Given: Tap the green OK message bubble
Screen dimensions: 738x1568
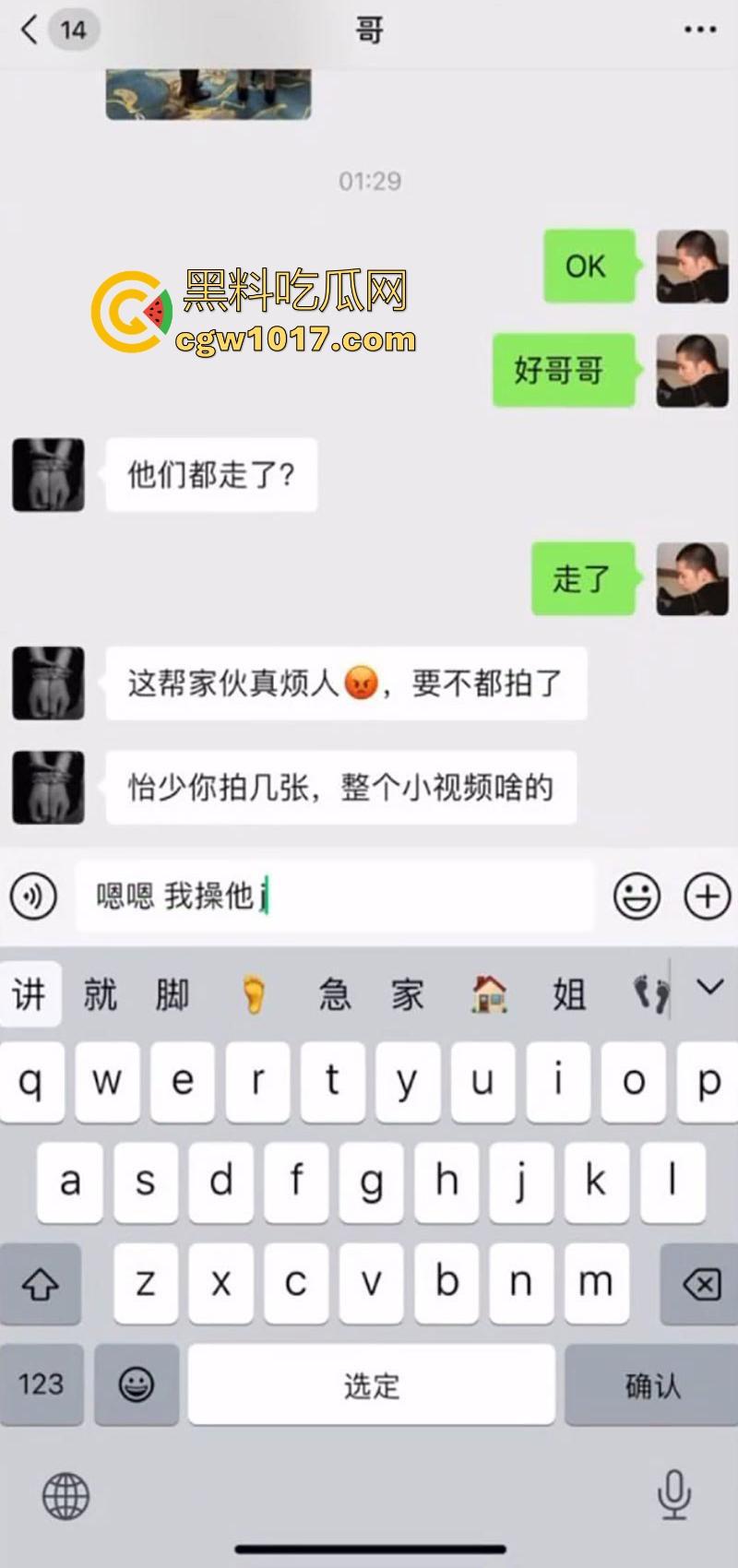Looking at the screenshot, I should coord(588,267).
